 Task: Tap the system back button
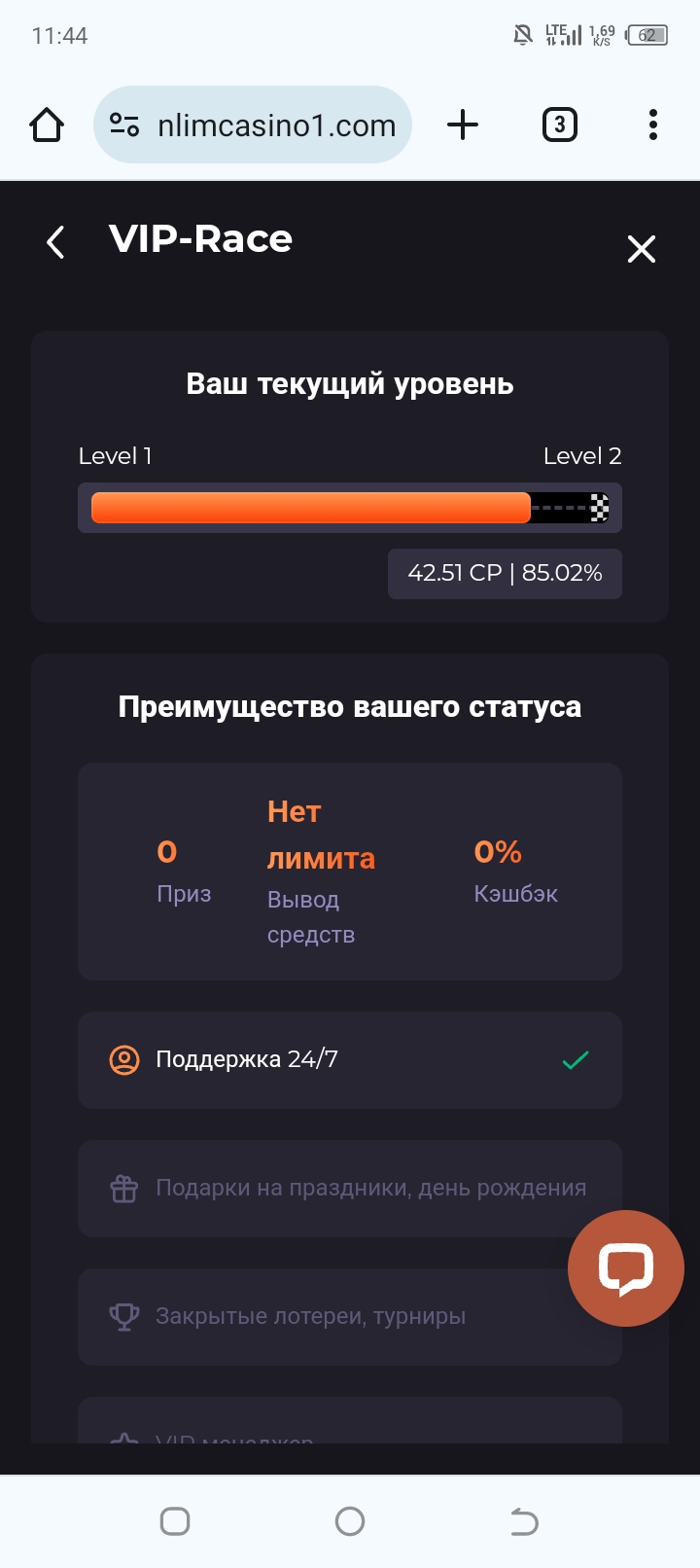click(x=524, y=1520)
